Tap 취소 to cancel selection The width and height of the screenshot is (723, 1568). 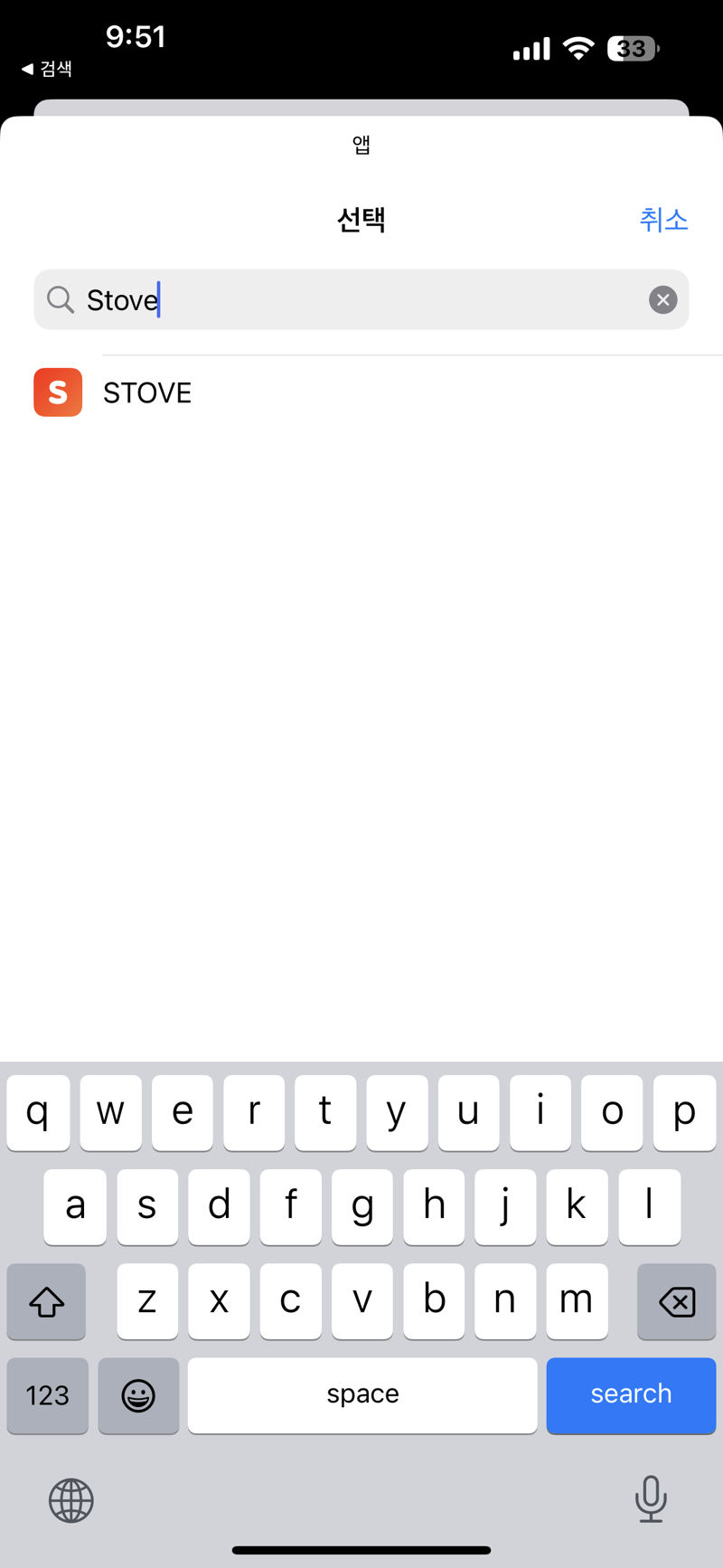(x=663, y=220)
